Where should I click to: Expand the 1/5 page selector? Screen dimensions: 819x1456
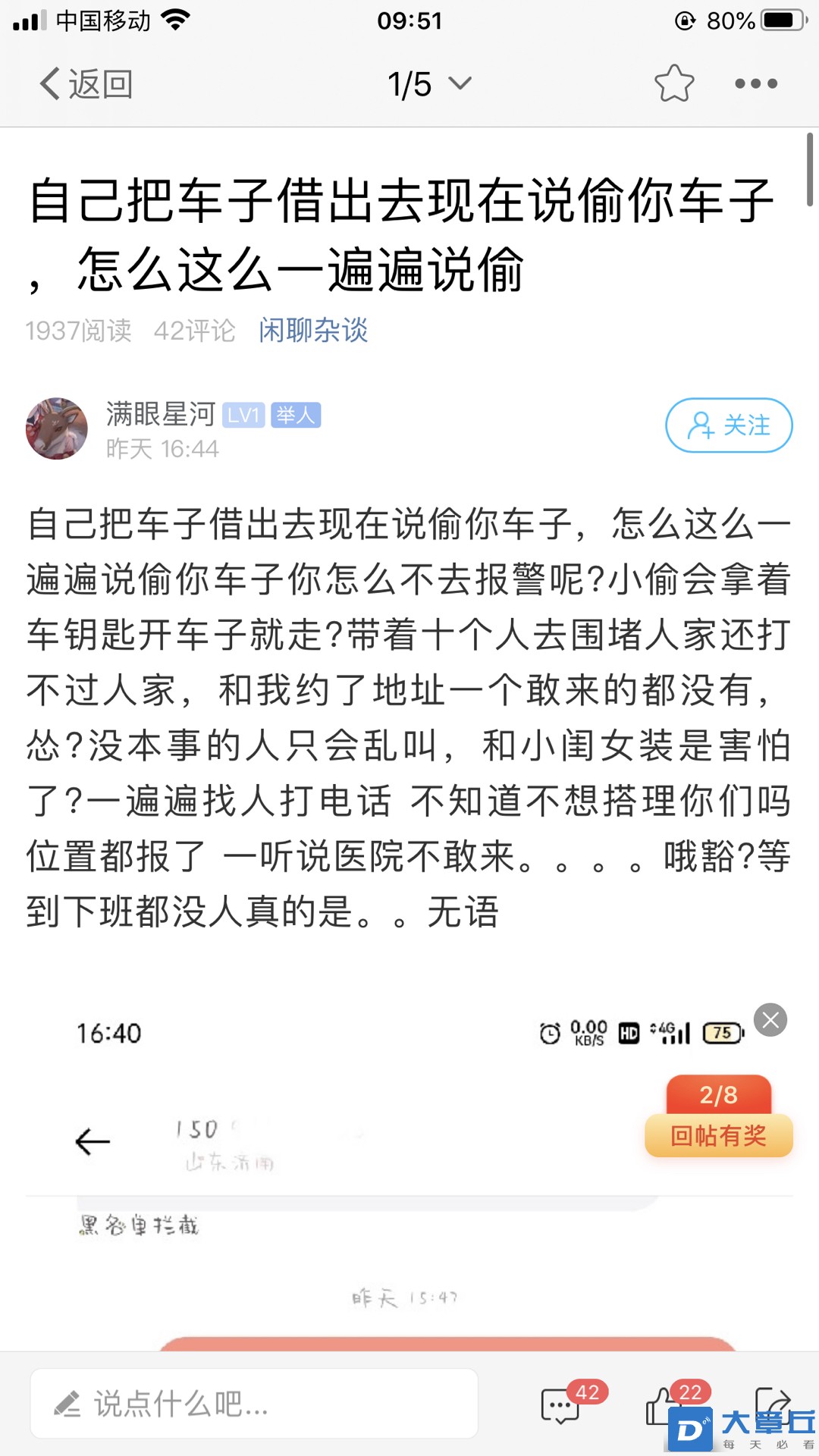point(429,83)
